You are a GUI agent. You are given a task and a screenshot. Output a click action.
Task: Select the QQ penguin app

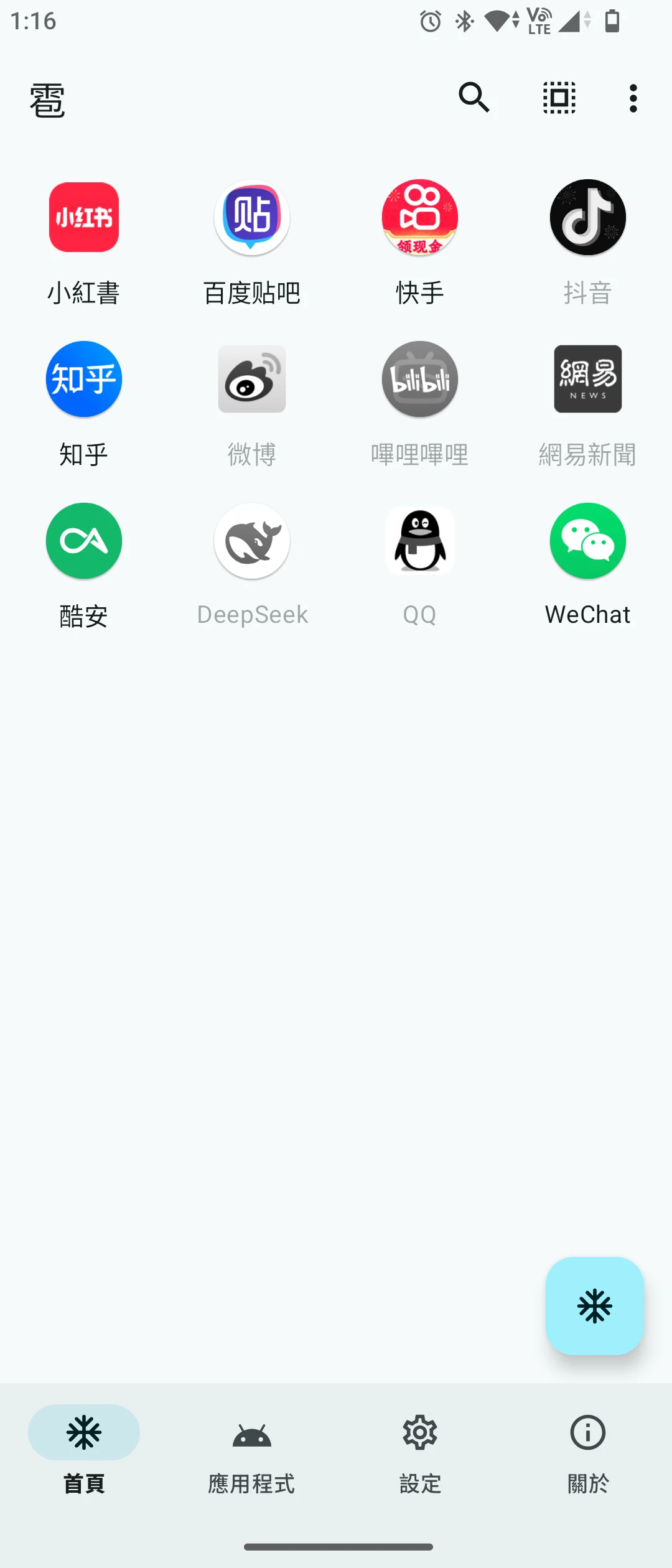420,541
